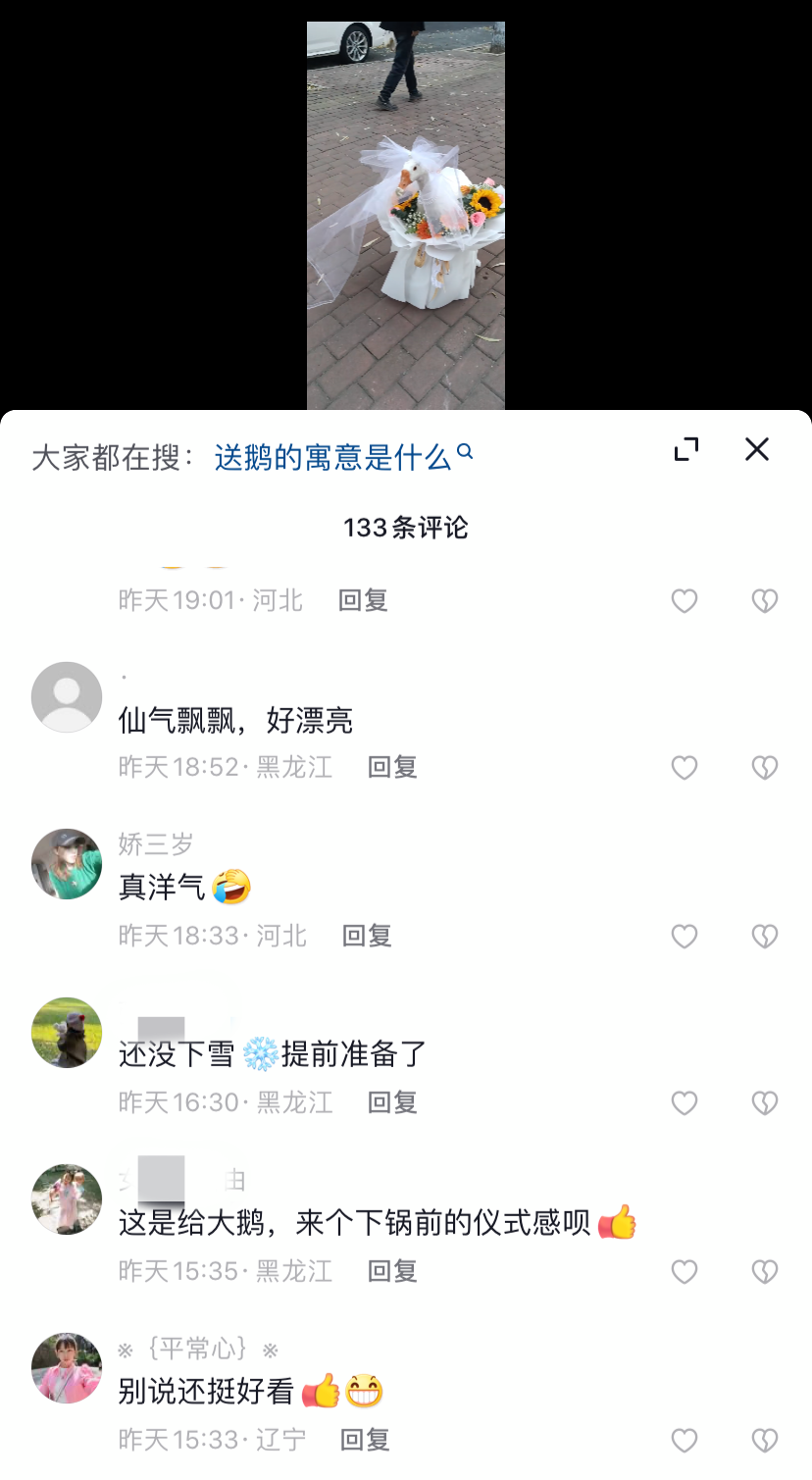Tap the video to return to playback
This screenshot has width=812, height=1480.
pos(405,216)
